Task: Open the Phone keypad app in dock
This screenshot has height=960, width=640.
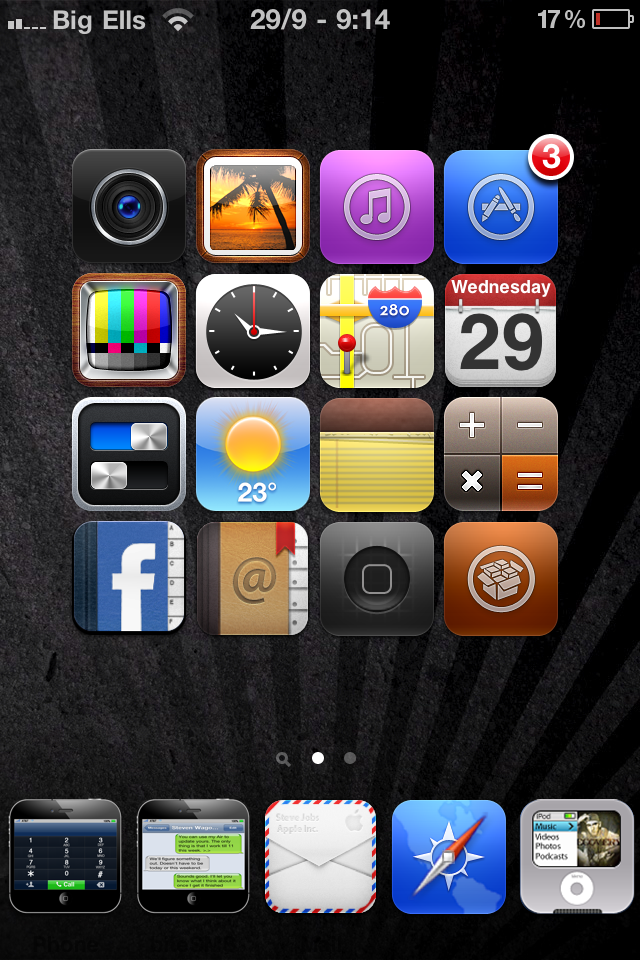Action: pyautogui.click(x=65, y=856)
